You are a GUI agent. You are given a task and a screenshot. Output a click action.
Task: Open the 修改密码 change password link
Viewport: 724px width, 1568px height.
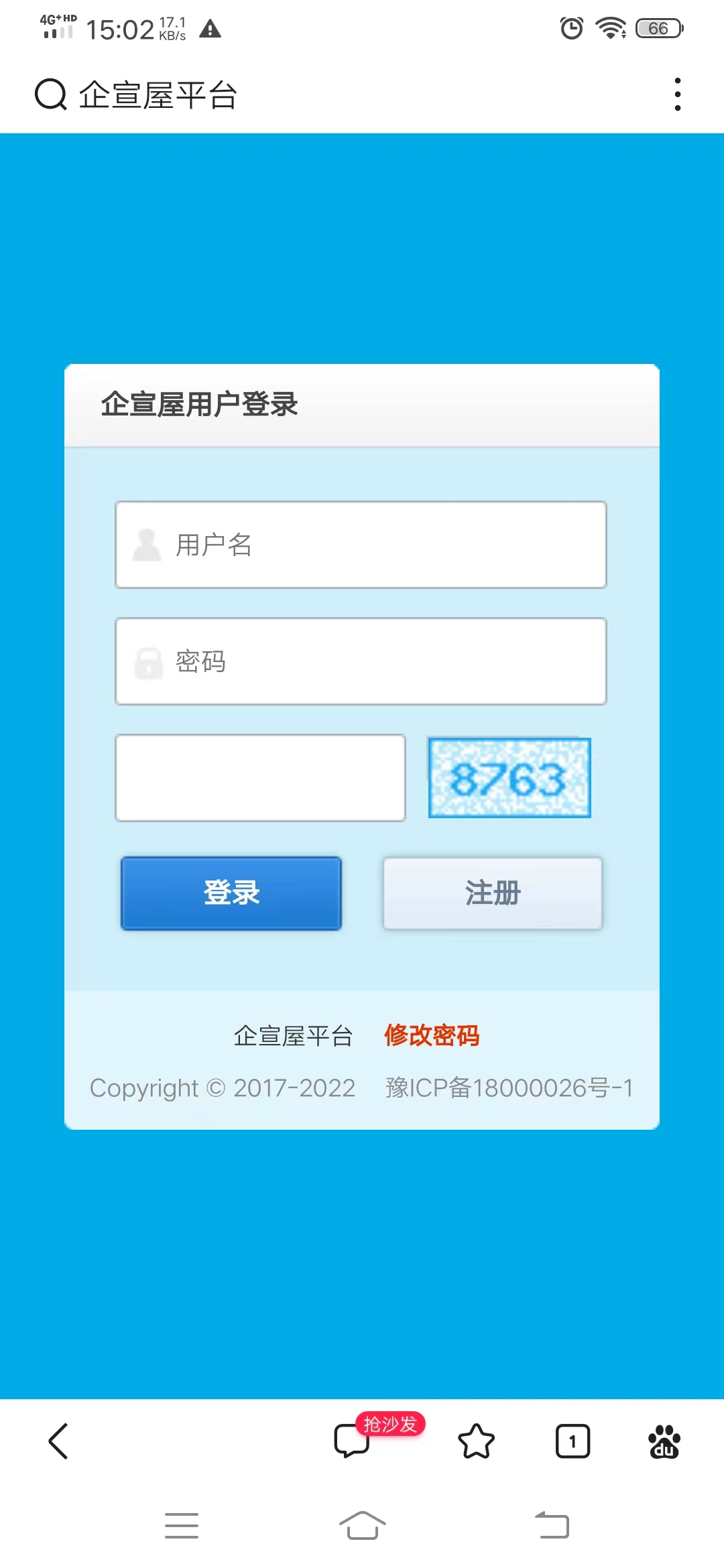click(x=432, y=1035)
